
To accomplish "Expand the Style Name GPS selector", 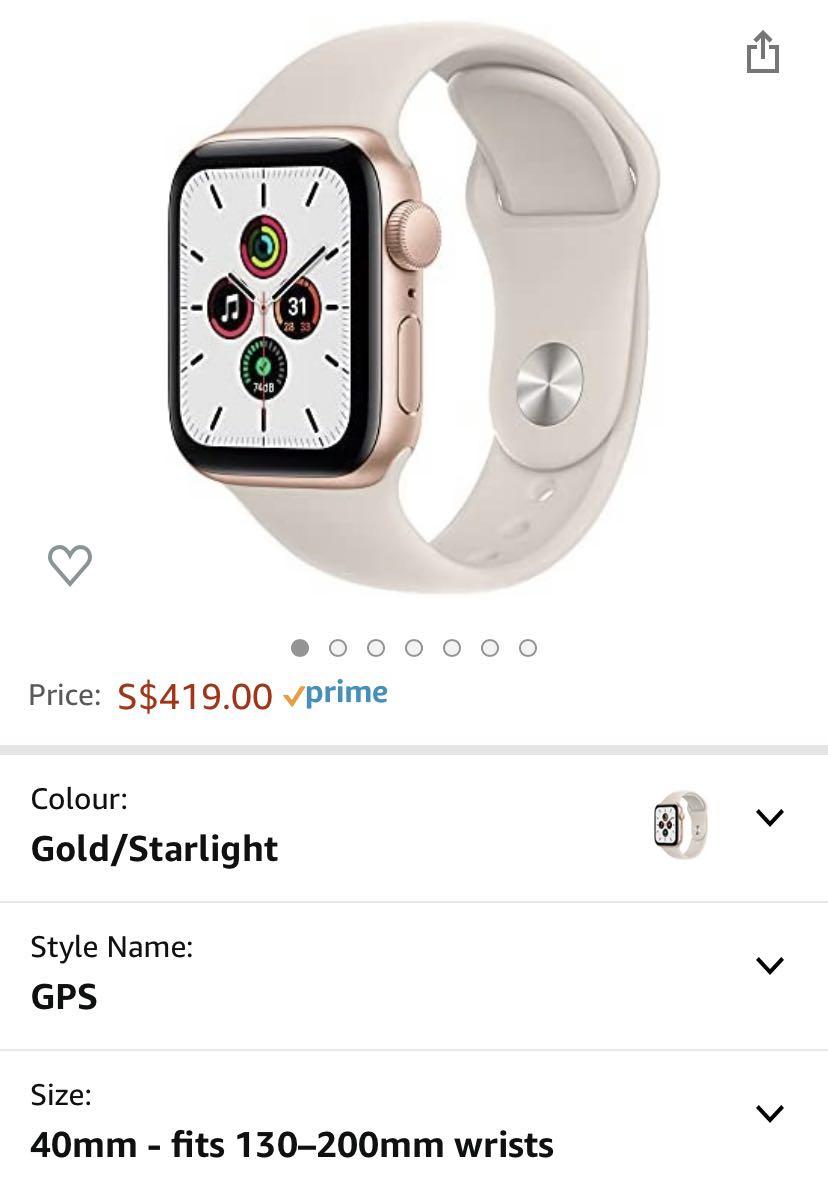I will point(768,965).
